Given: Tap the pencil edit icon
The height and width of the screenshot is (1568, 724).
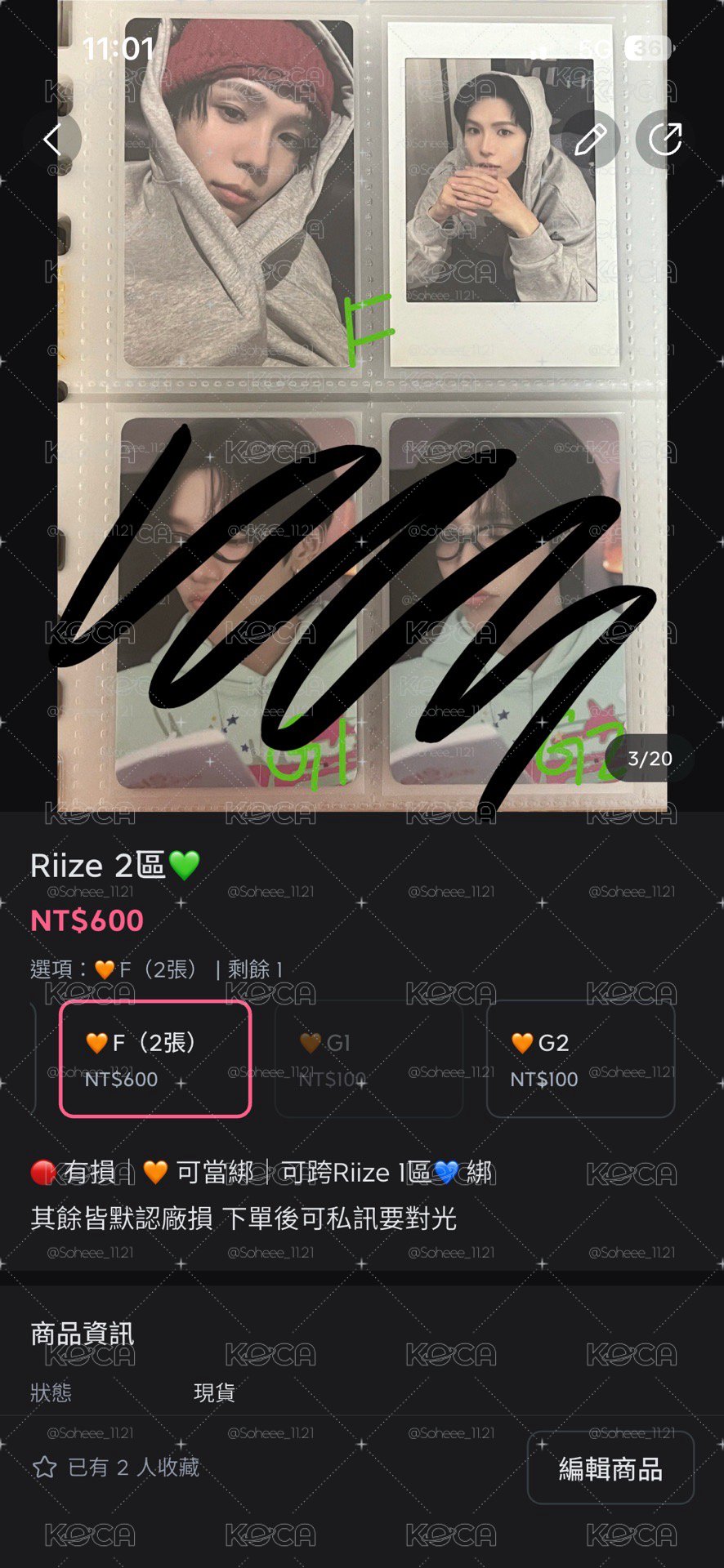Looking at the screenshot, I should (590, 140).
